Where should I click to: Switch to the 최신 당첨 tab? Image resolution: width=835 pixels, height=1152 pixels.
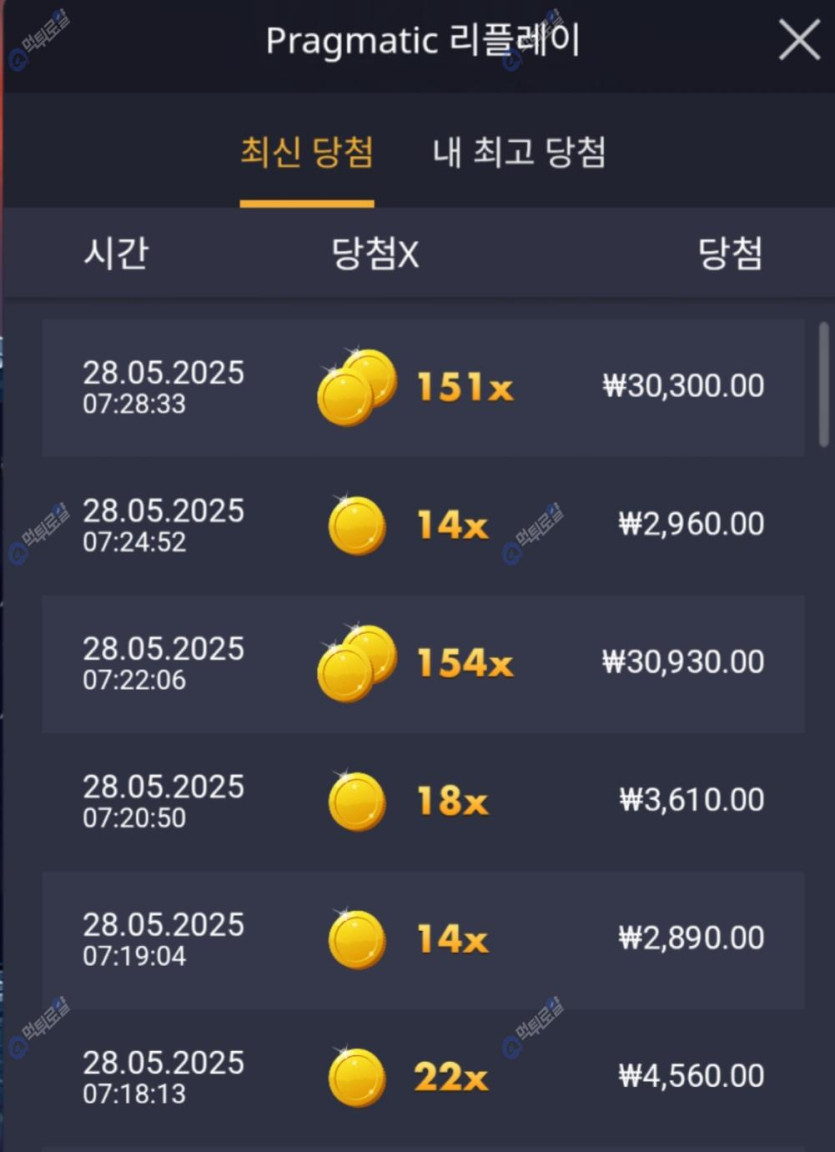(307, 154)
